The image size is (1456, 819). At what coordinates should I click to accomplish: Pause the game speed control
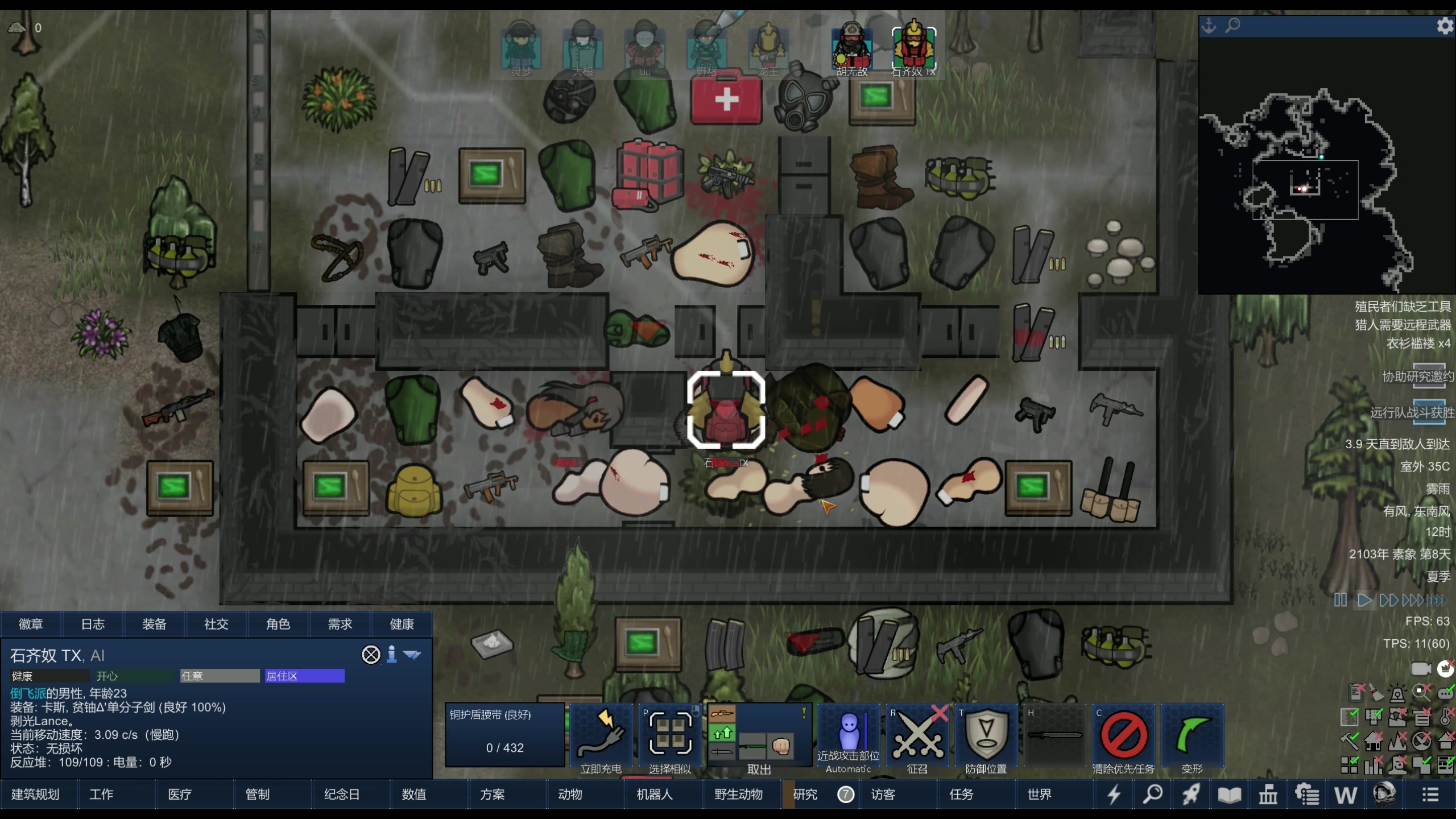1340,600
